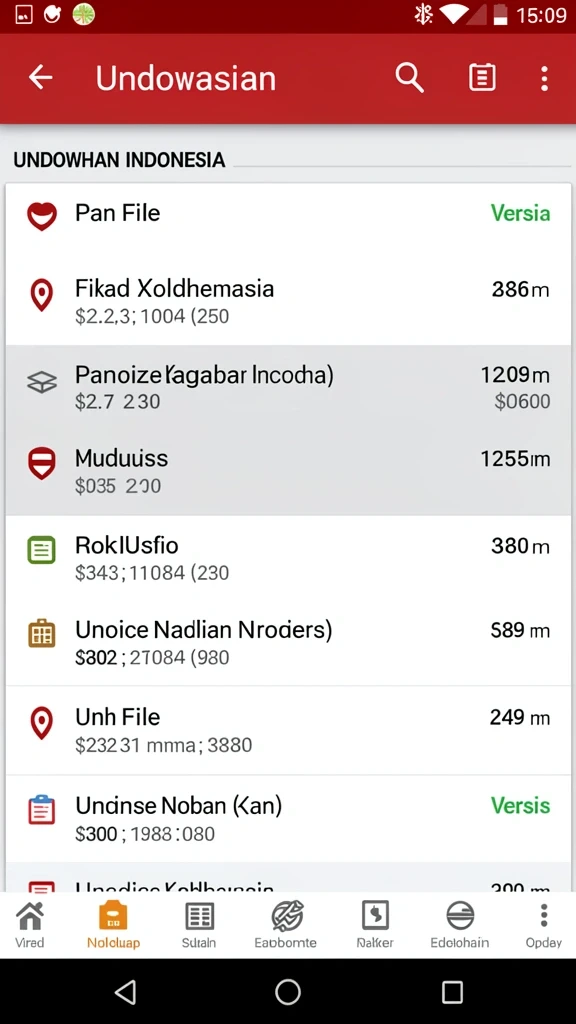Open the Muduuiss entry

click(288, 472)
